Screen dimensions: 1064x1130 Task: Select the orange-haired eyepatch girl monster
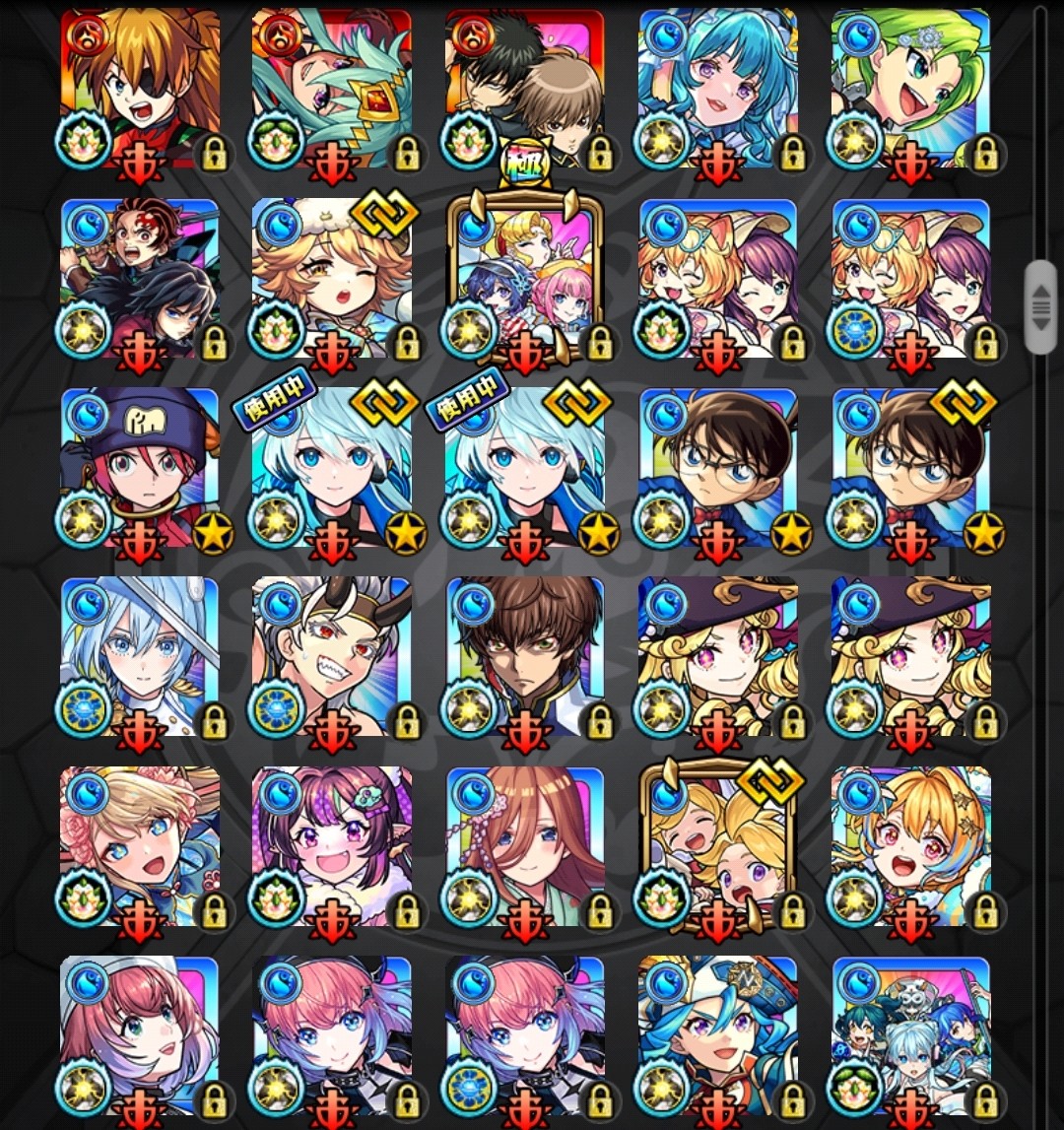(139, 89)
